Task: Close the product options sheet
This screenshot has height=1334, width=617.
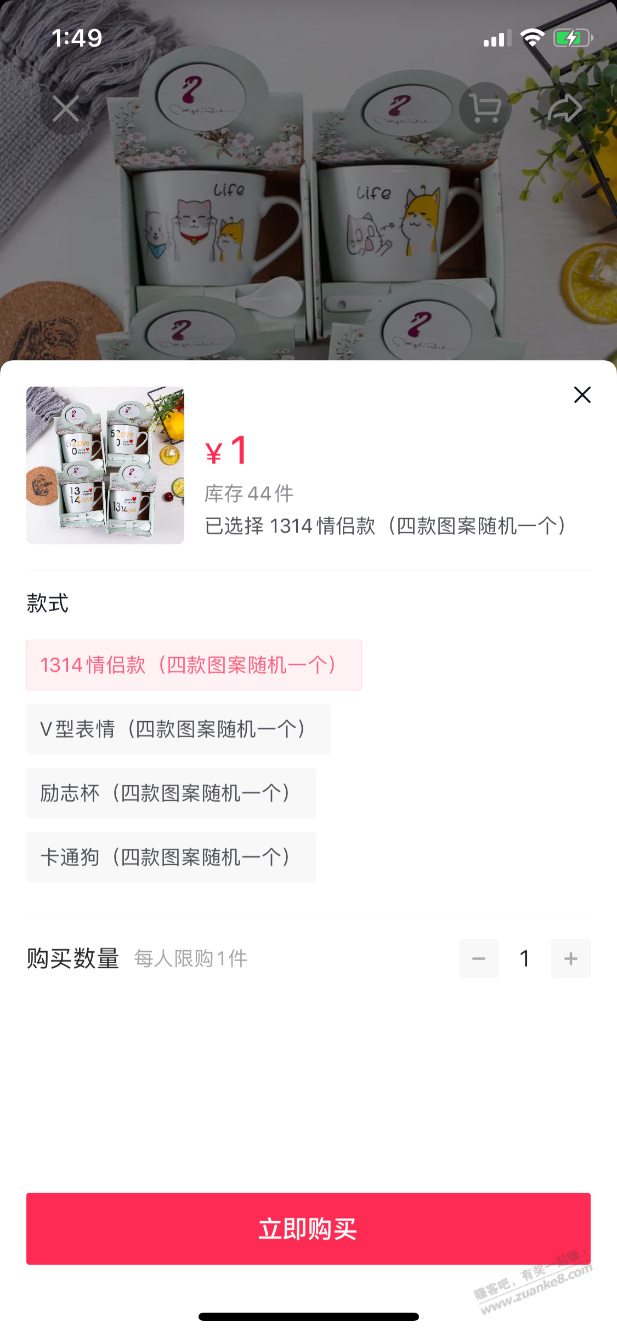Action: pyautogui.click(x=582, y=395)
